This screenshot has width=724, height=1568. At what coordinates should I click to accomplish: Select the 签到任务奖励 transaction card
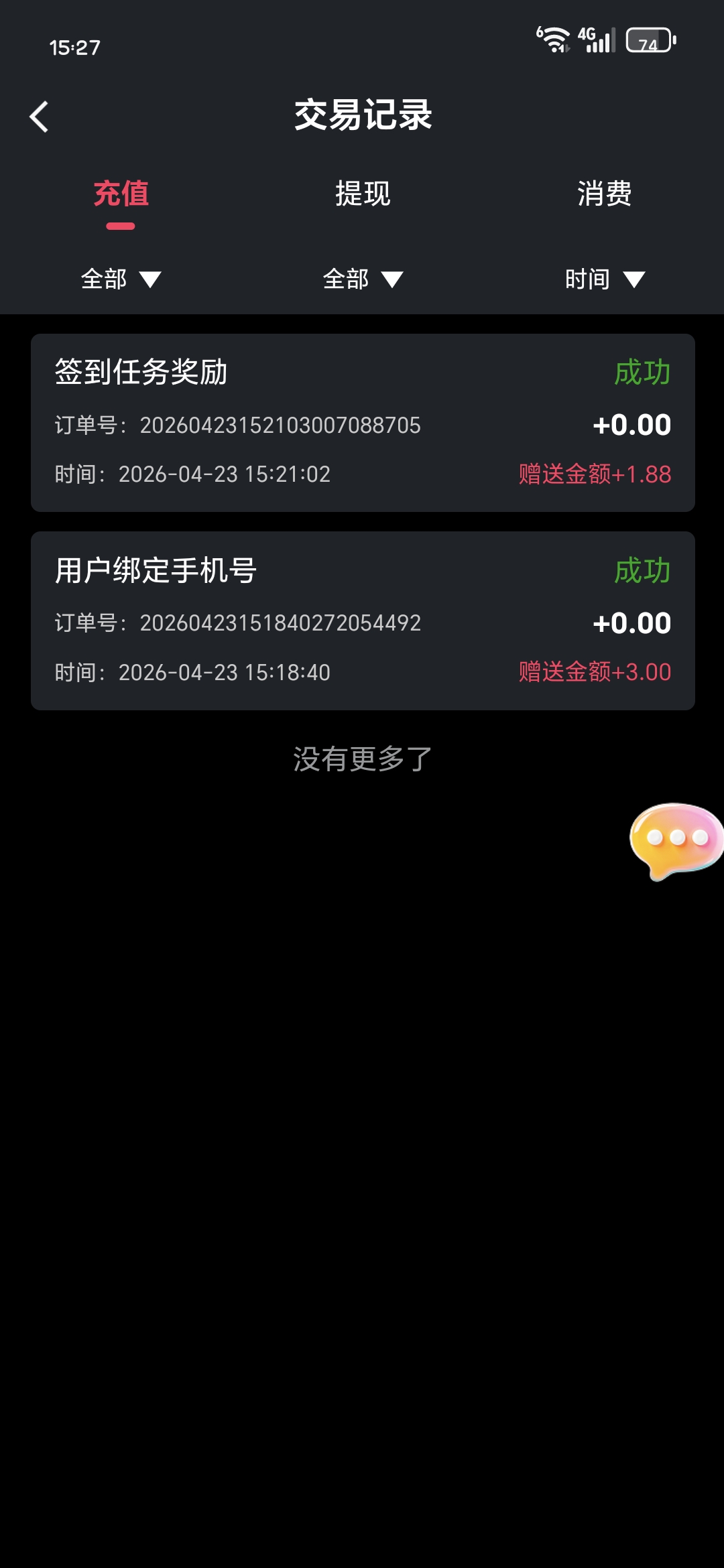[x=362, y=422]
